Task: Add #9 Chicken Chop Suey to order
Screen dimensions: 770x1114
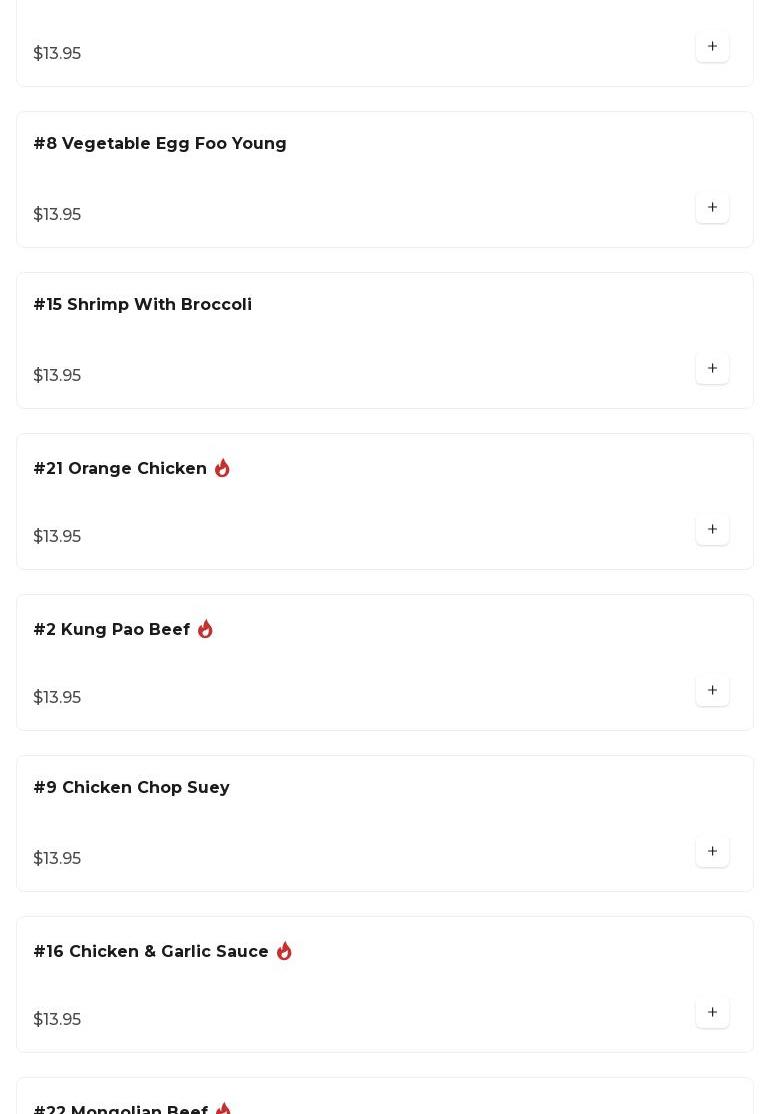Action: pyautogui.click(x=712, y=852)
